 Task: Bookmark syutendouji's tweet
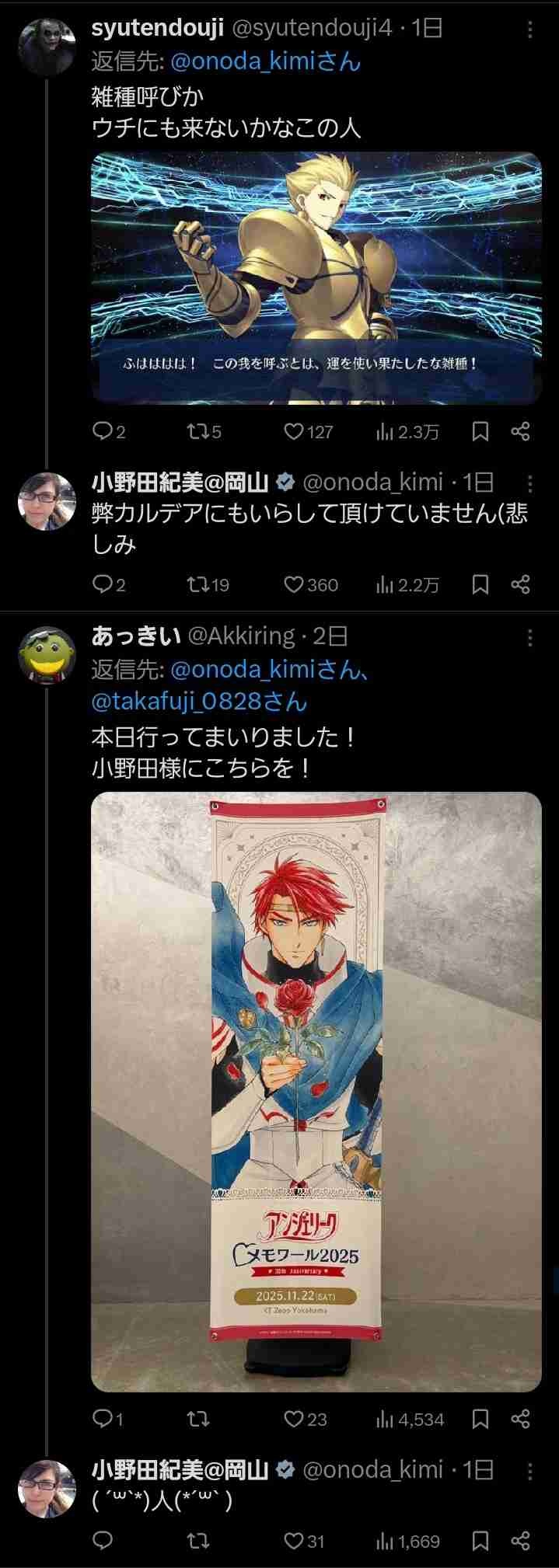click(x=480, y=431)
